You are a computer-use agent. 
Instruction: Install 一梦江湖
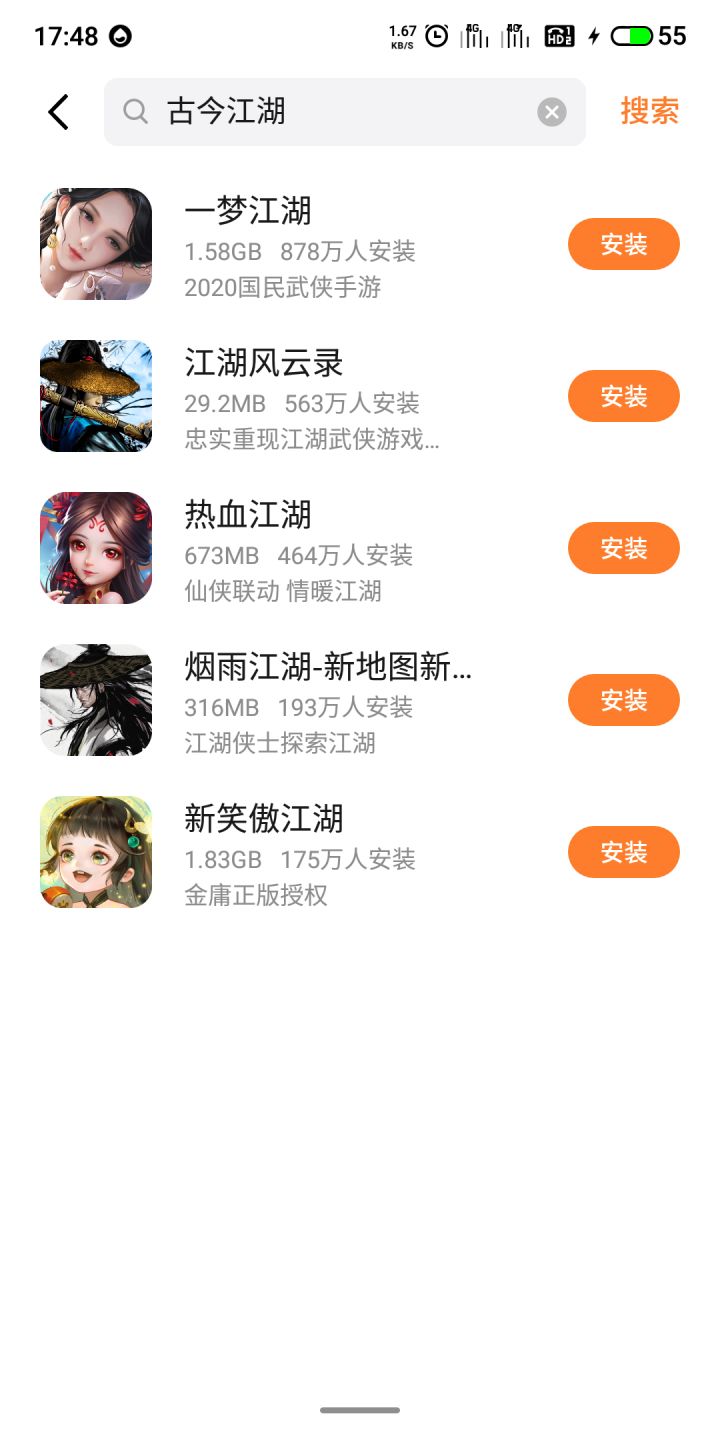(x=623, y=244)
